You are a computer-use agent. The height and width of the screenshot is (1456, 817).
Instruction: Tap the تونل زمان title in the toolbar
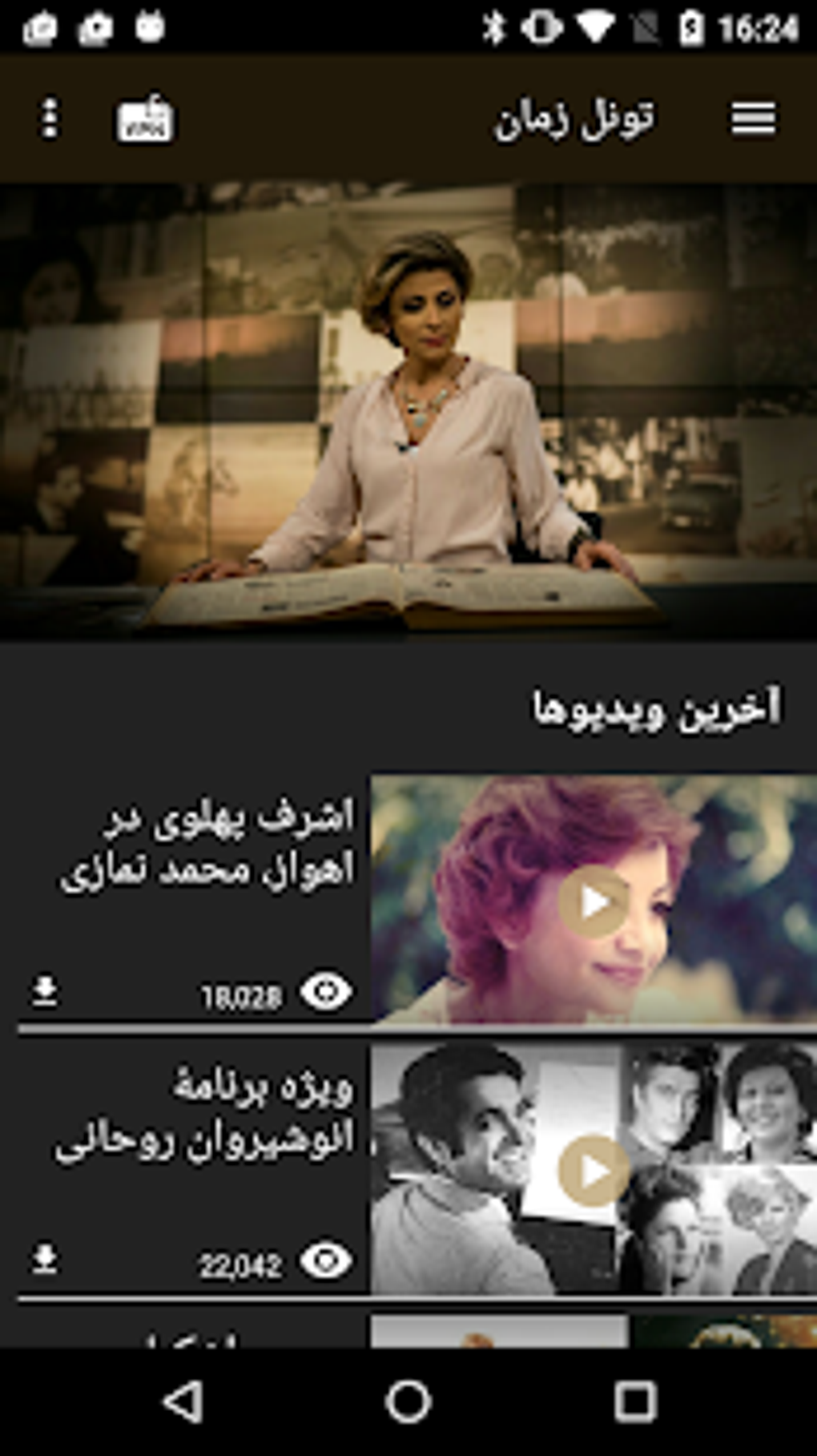pos(576,119)
